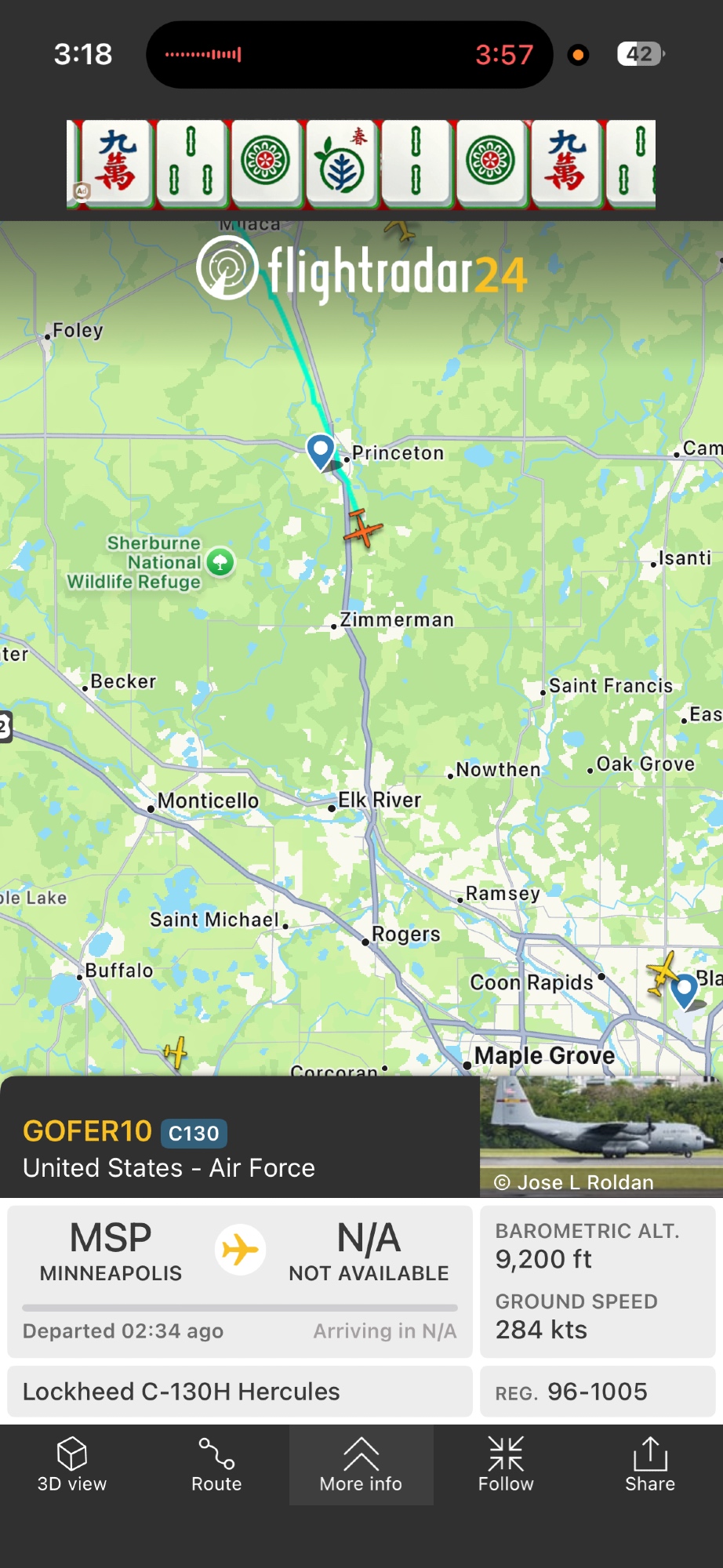
Task: Follow the GOFER10 aircraft
Action: click(x=506, y=1465)
